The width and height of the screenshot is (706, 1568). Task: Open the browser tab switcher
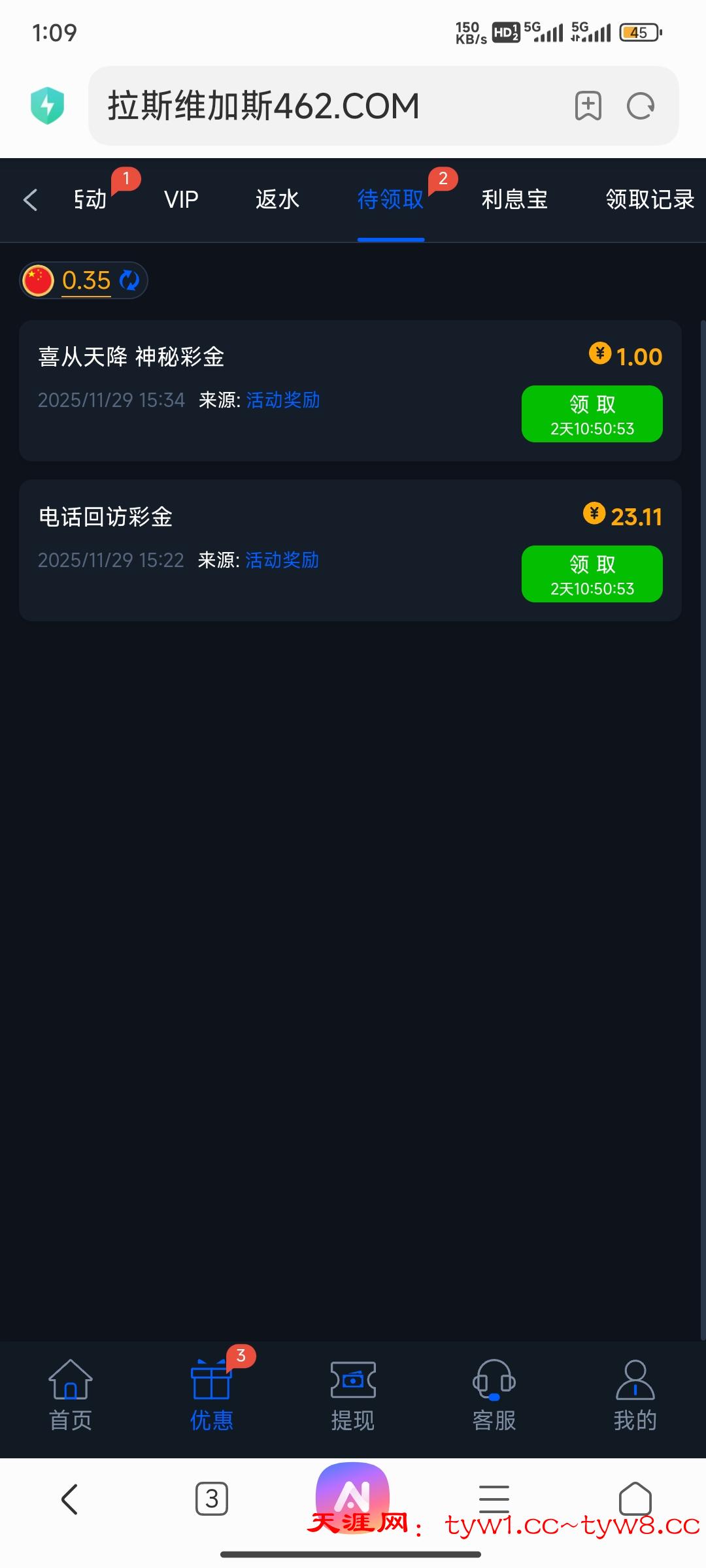pos(212,1499)
